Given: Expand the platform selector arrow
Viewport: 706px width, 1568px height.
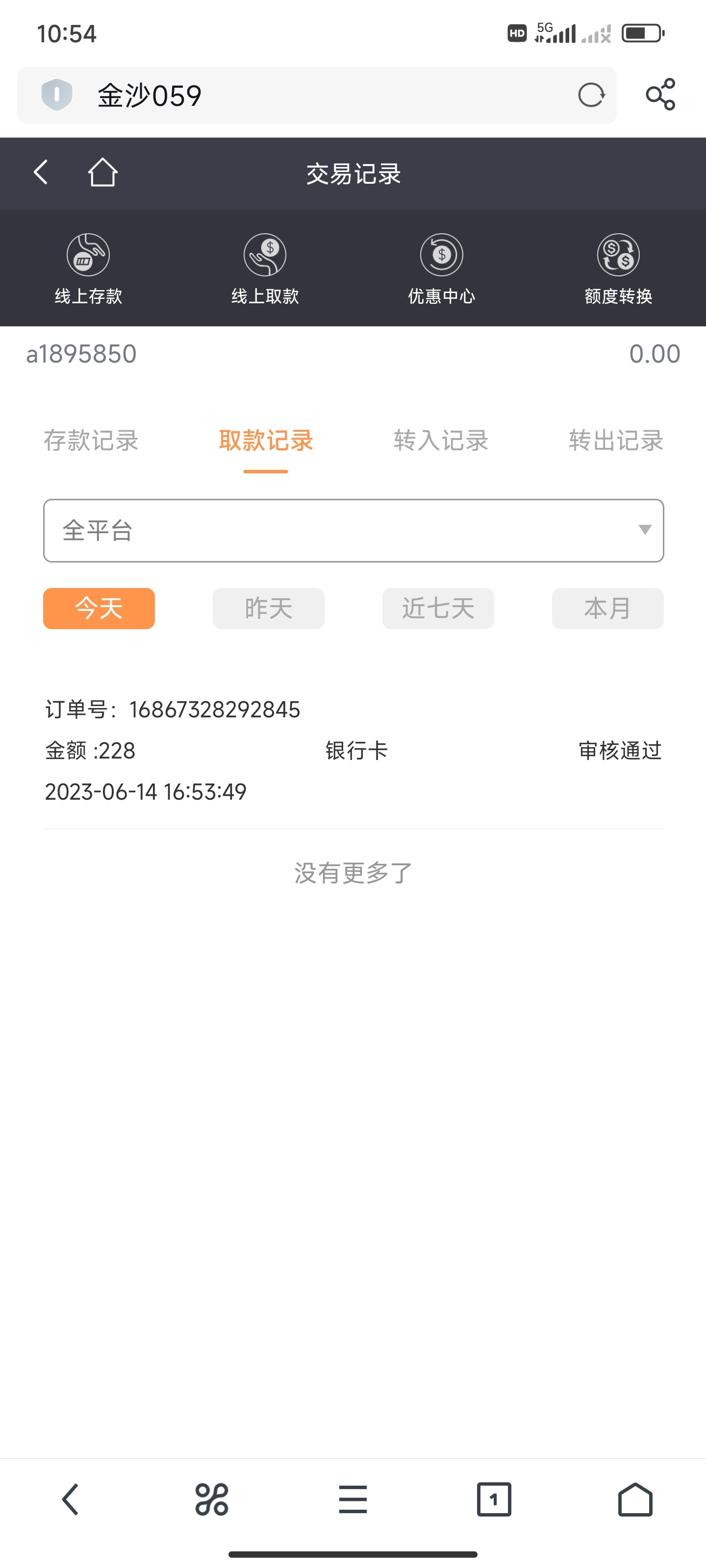Looking at the screenshot, I should coord(645,530).
